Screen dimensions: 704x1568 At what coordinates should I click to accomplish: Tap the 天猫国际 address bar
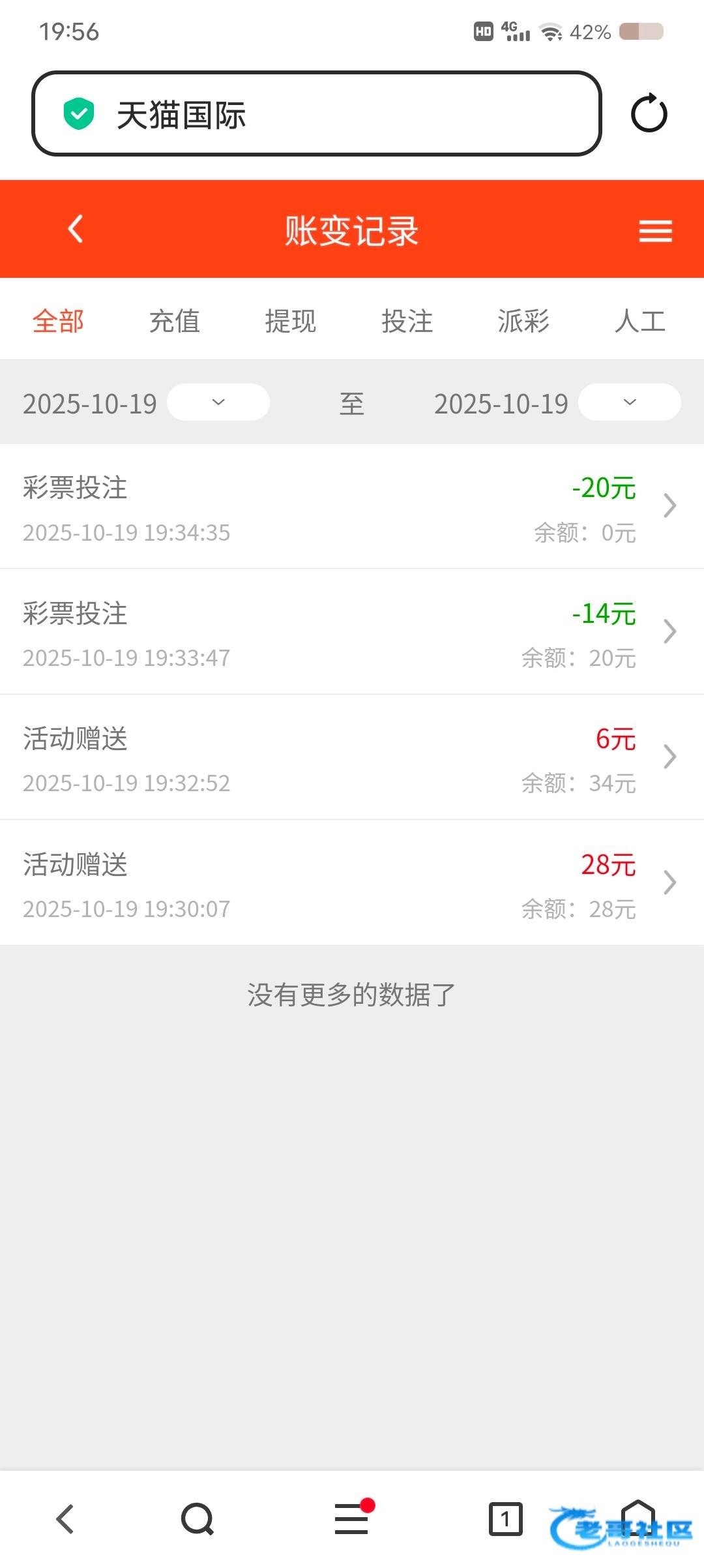tap(316, 113)
